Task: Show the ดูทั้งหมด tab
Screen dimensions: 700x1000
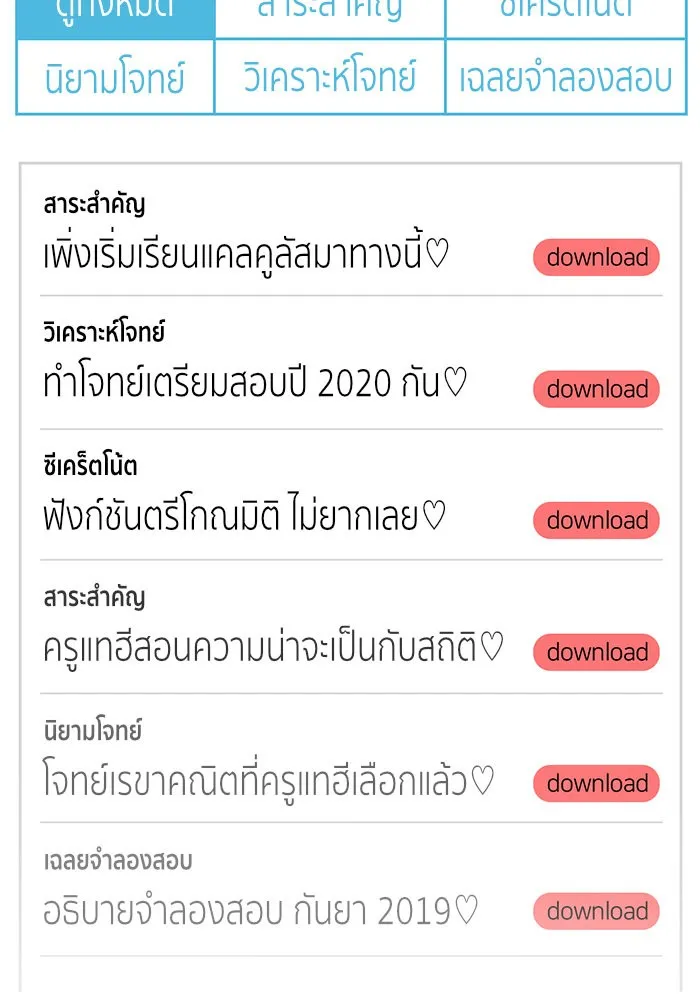Action: (x=115, y=15)
